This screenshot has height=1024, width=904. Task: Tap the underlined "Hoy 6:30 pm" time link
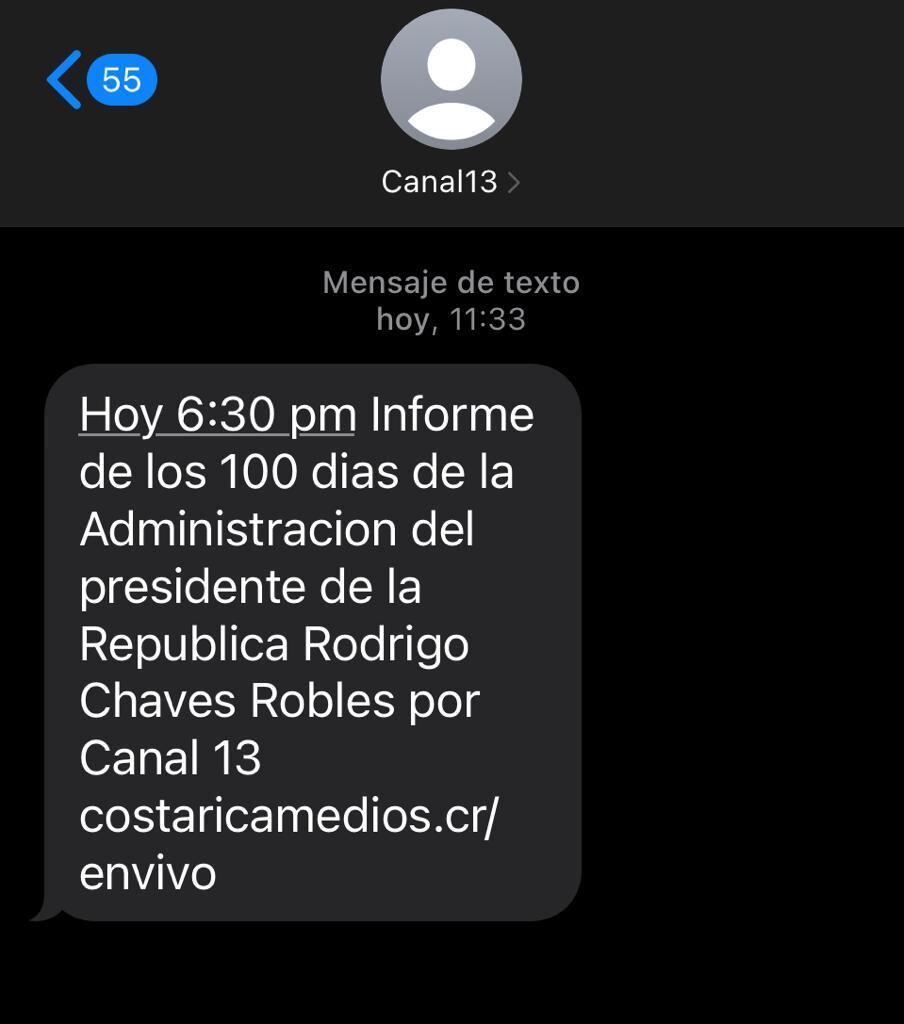pyautogui.click(x=217, y=414)
